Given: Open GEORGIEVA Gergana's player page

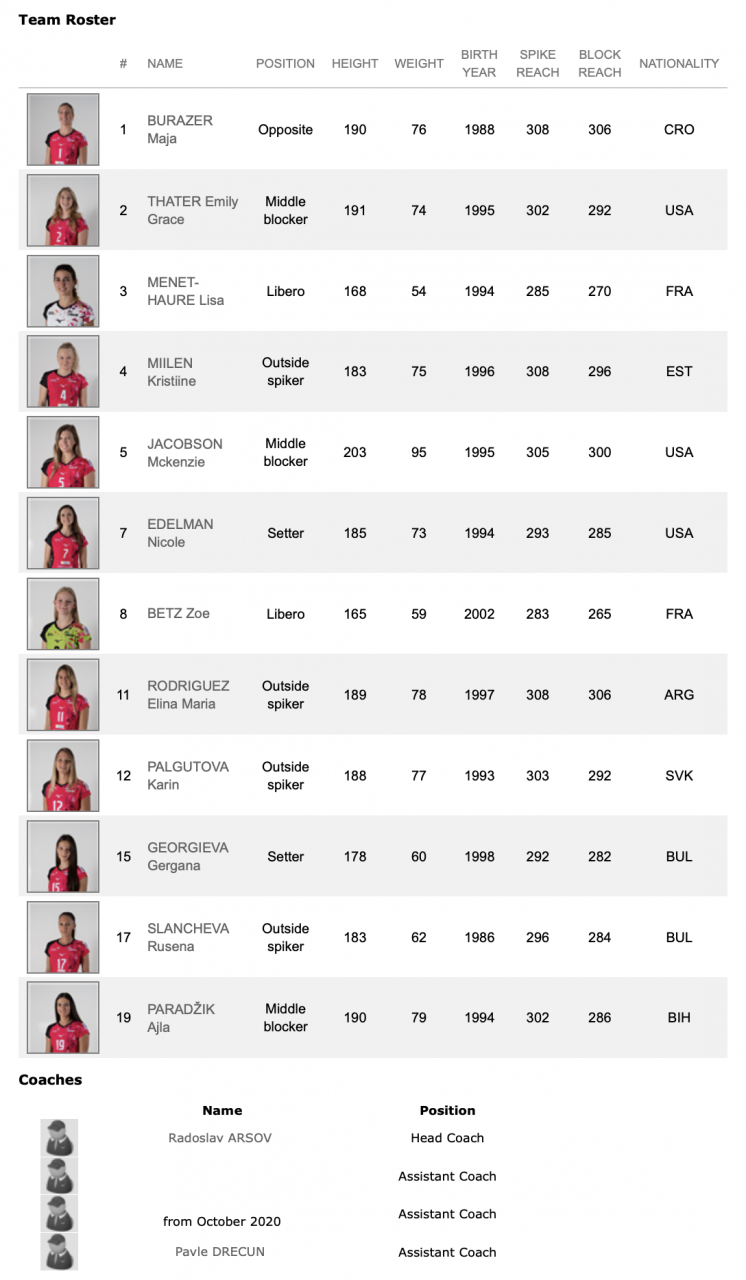Looking at the screenshot, I should pos(187,856).
